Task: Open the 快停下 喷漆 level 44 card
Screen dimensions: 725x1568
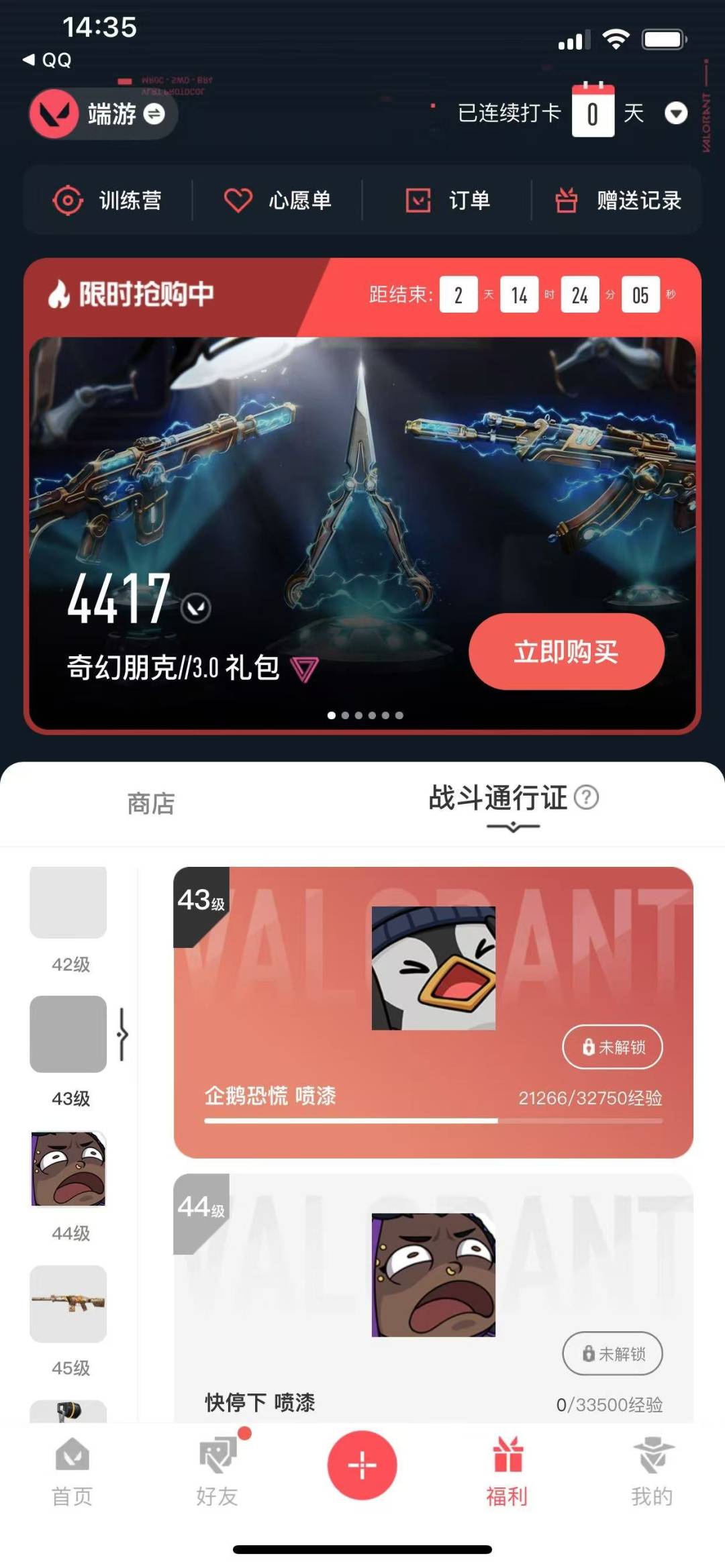Action: (x=433, y=1295)
